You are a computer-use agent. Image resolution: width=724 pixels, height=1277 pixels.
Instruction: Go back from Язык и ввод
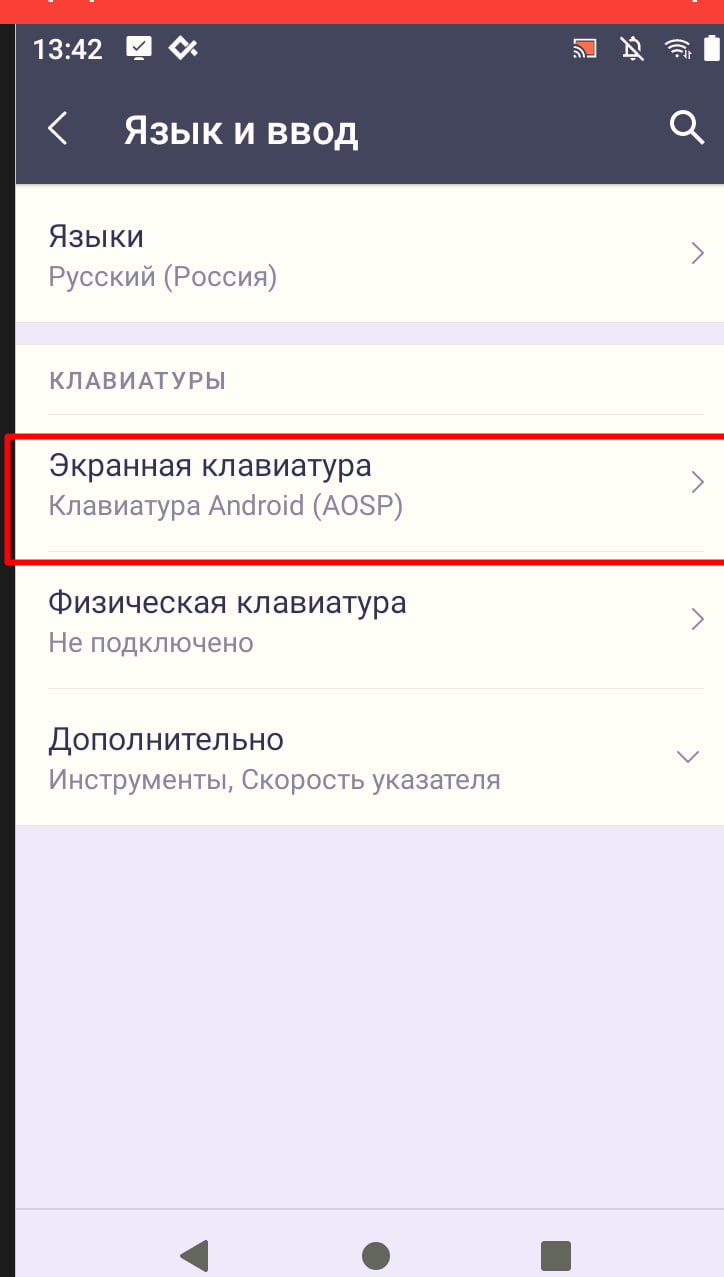pos(58,130)
